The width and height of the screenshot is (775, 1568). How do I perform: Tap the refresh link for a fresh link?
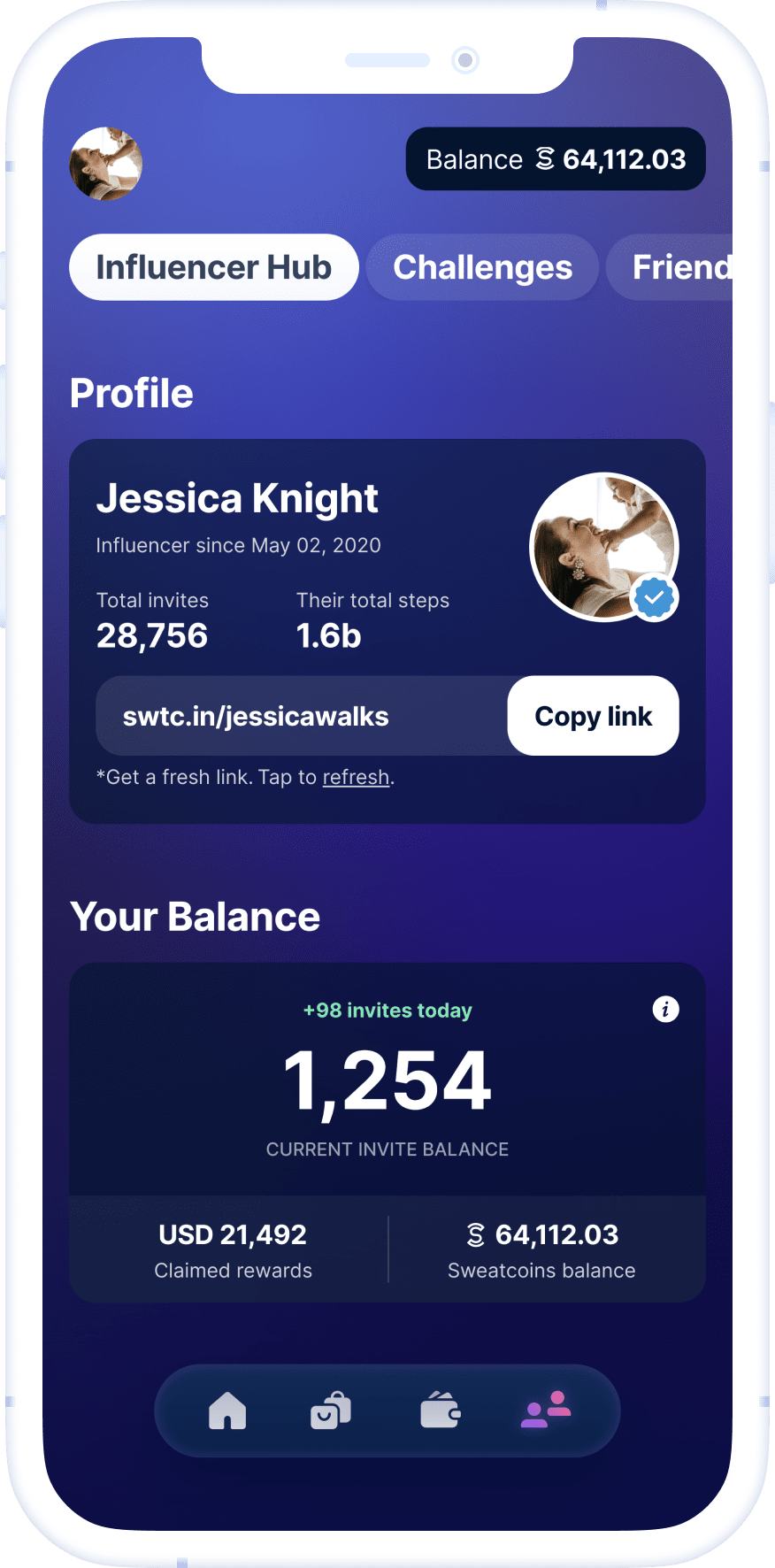[356, 777]
